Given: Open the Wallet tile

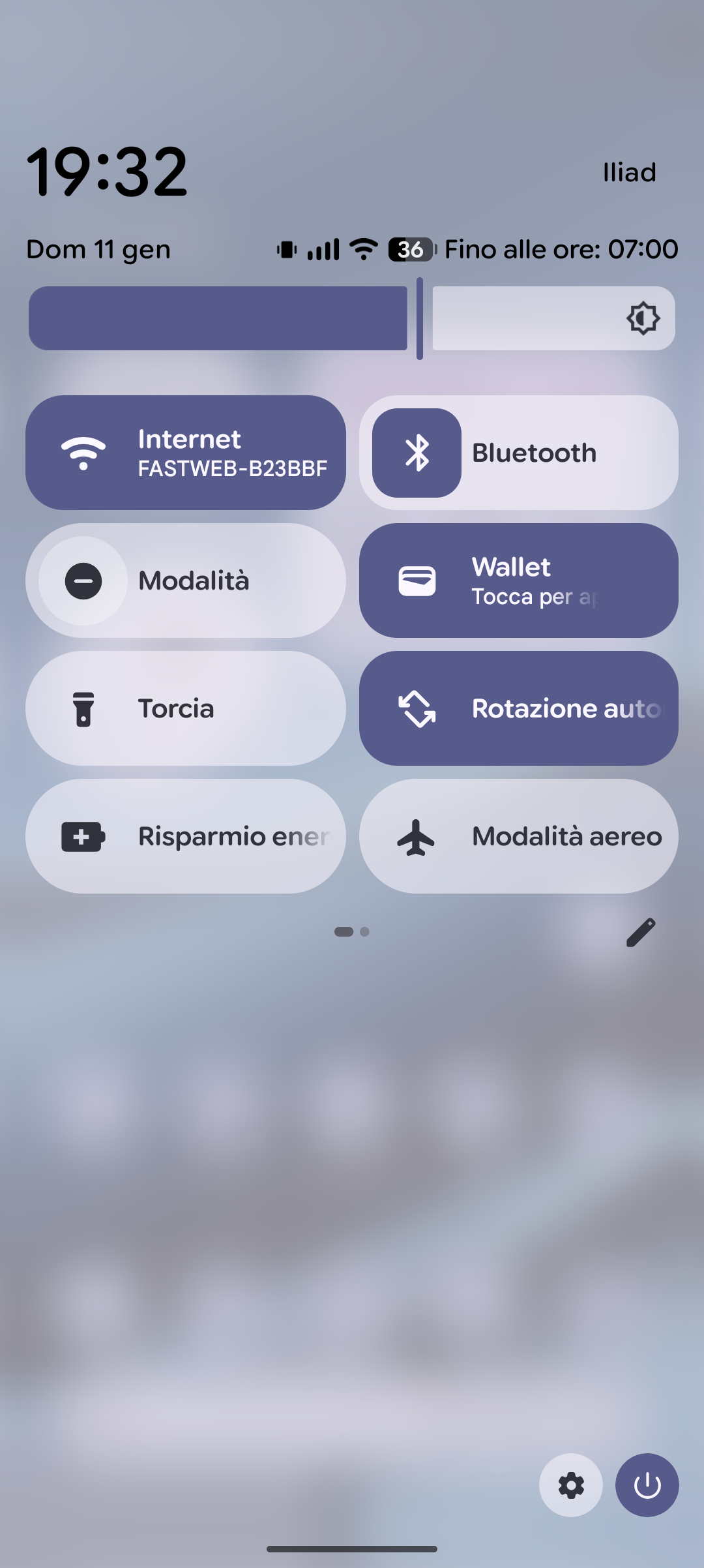Looking at the screenshot, I should 518,580.
